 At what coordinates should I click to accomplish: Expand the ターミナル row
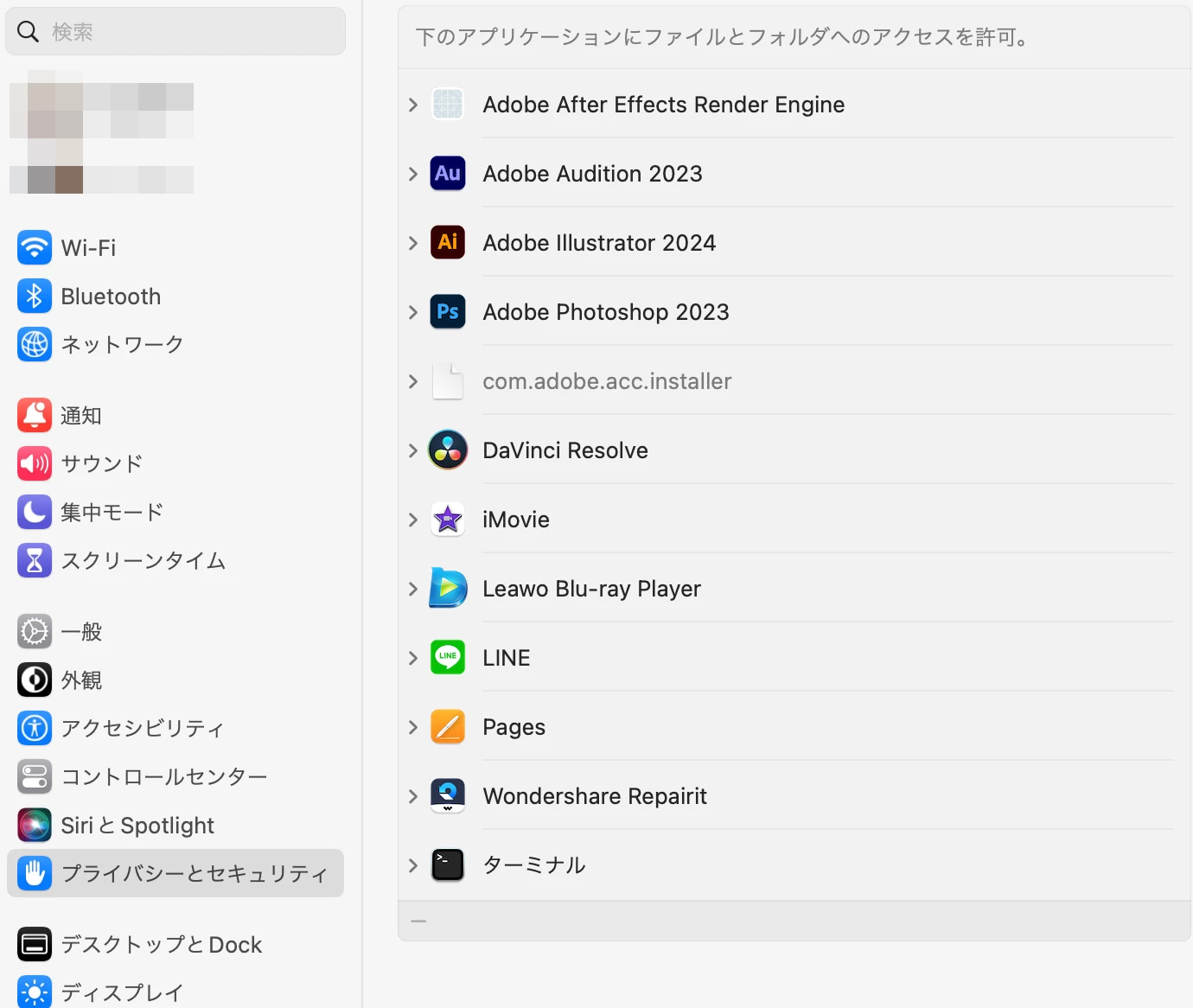413,865
